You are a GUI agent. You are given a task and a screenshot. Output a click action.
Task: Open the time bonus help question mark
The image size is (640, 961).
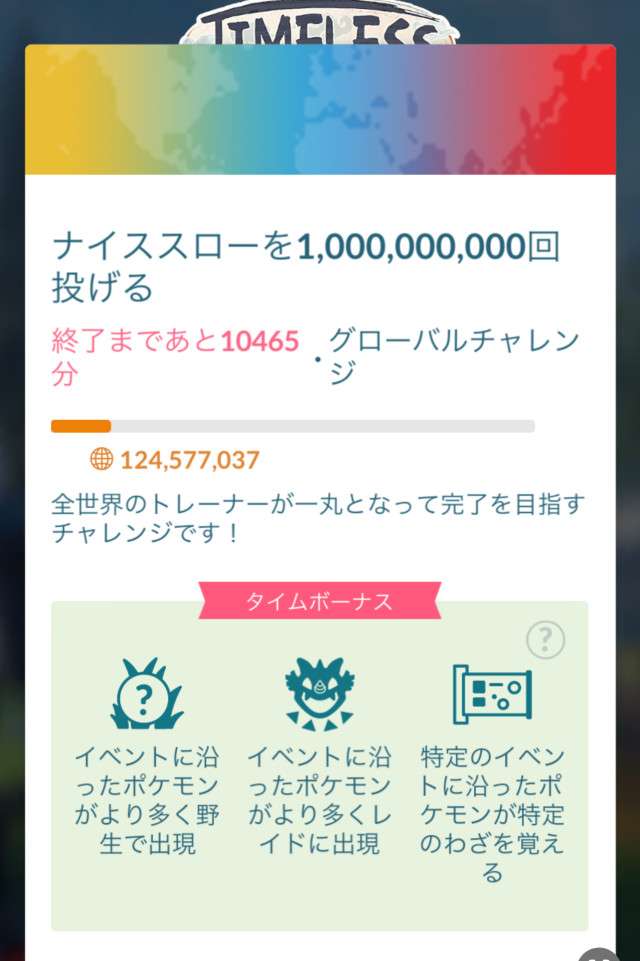[x=546, y=639]
